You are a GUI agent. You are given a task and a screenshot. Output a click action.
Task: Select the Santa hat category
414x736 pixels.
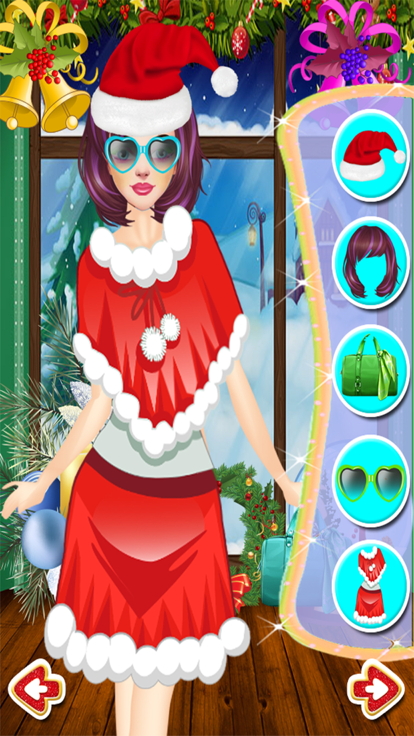[371, 156]
